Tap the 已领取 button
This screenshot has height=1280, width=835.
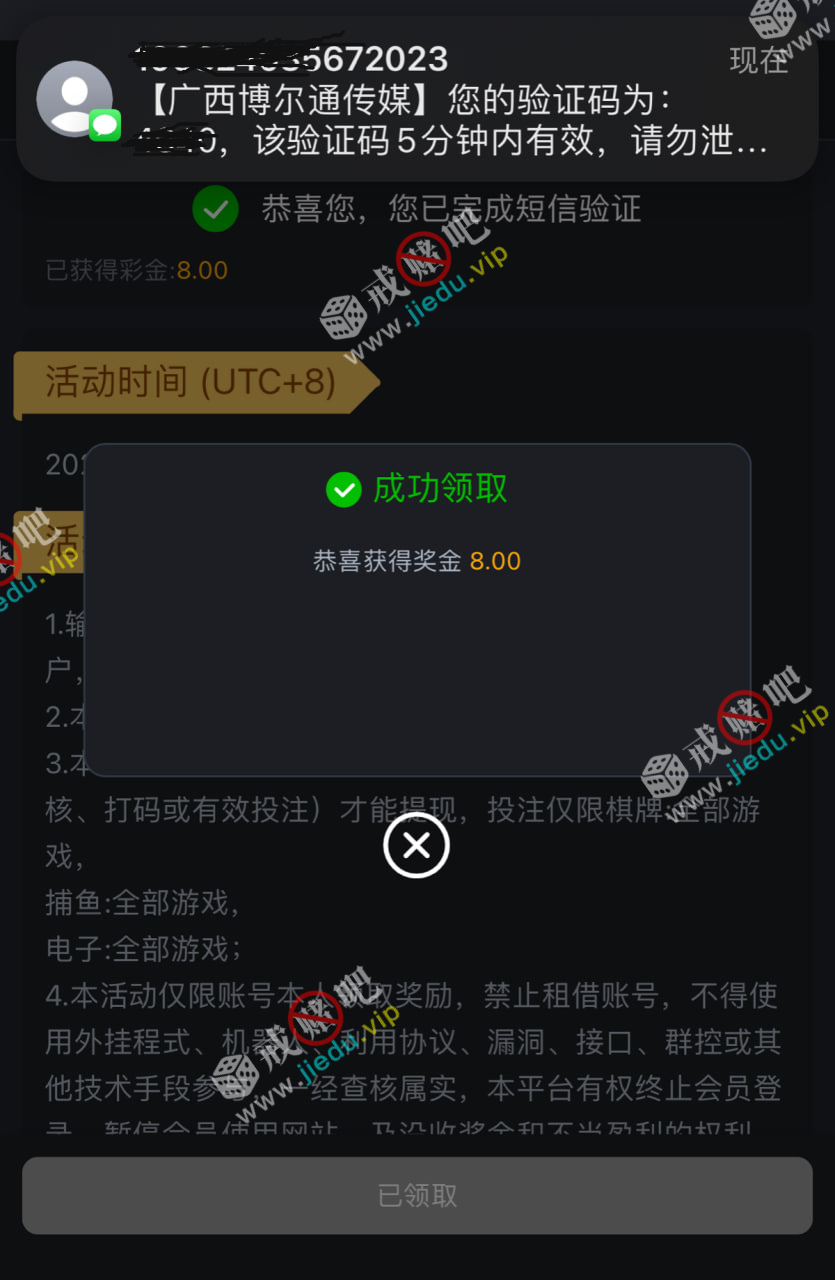click(417, 1195)
